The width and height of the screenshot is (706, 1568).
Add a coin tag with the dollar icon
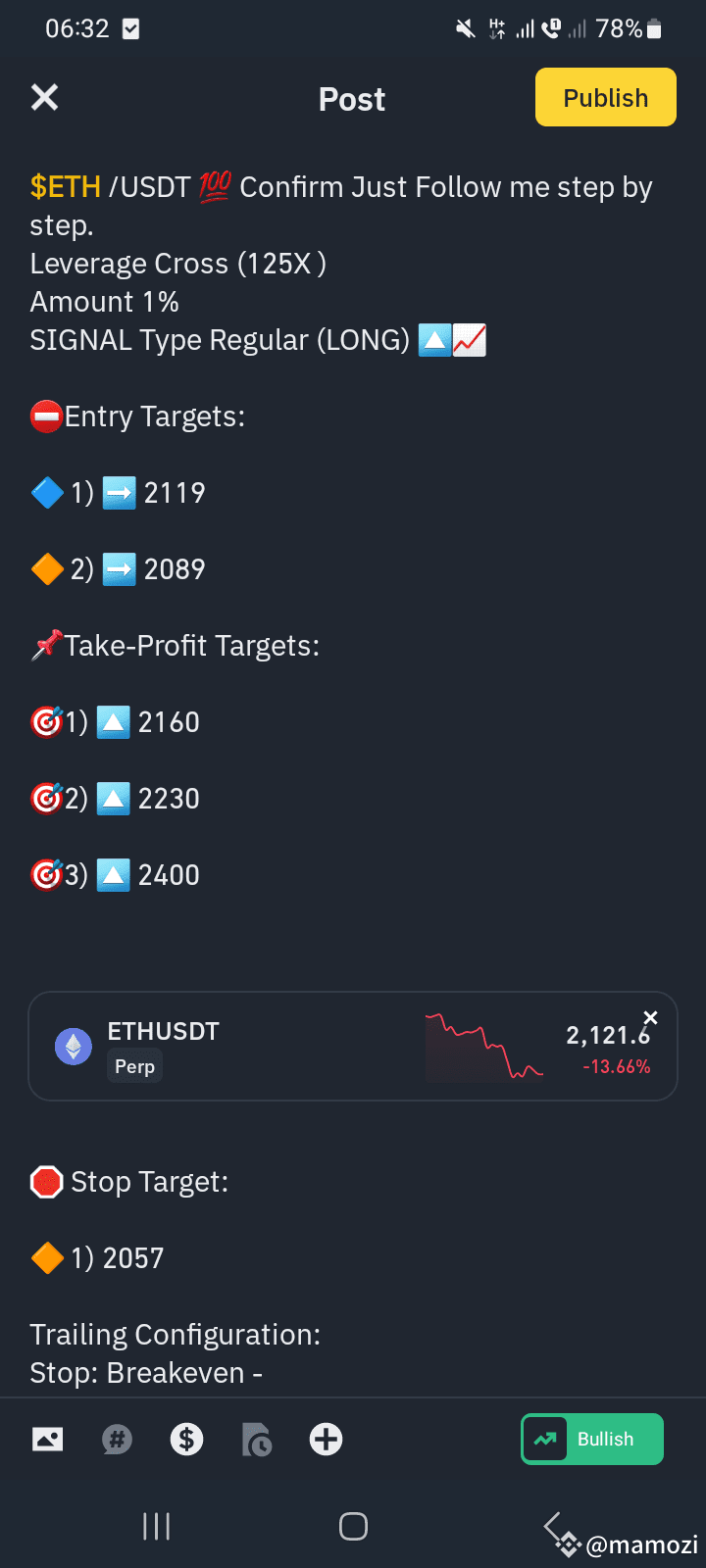(x=186, y=1439)
